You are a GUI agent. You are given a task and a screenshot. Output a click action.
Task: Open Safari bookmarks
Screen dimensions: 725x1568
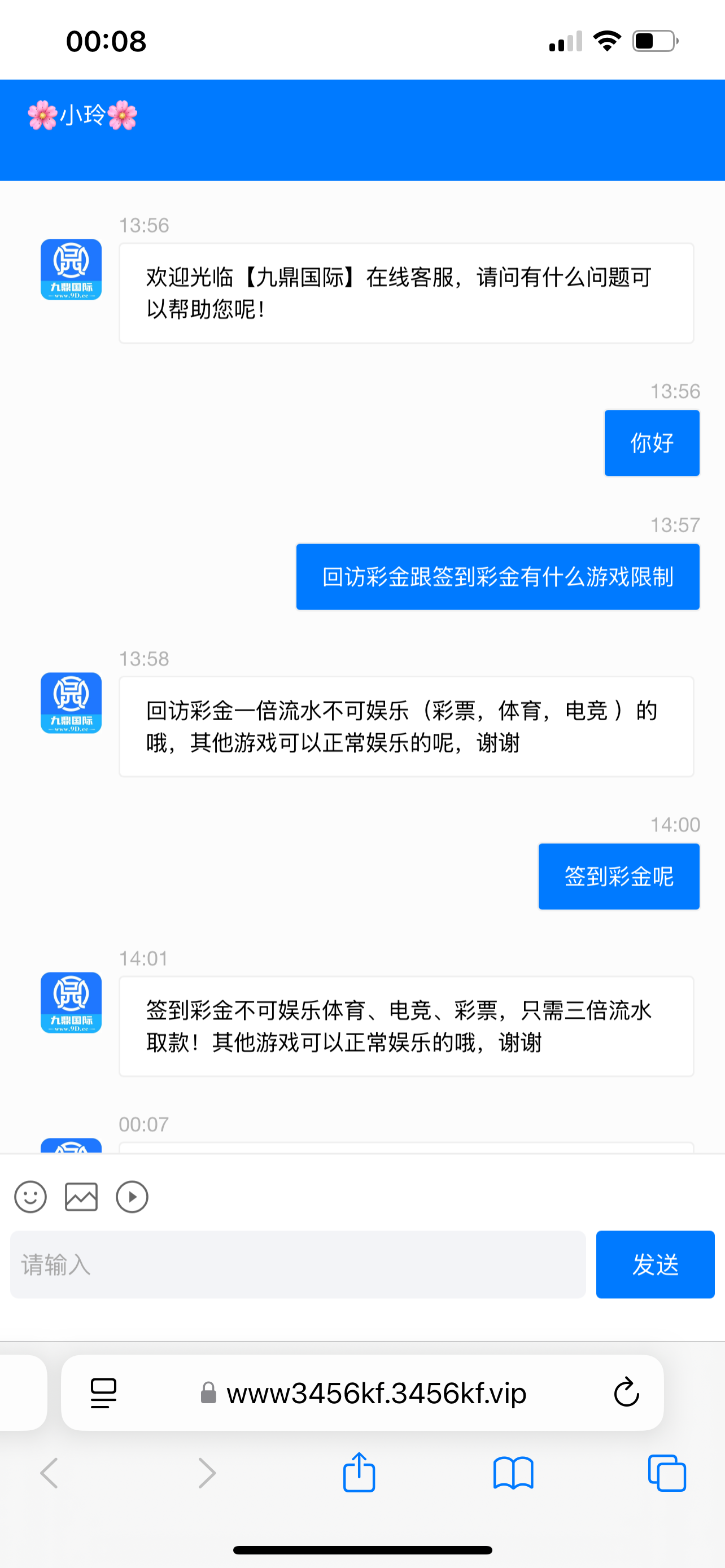[513, 1473]
